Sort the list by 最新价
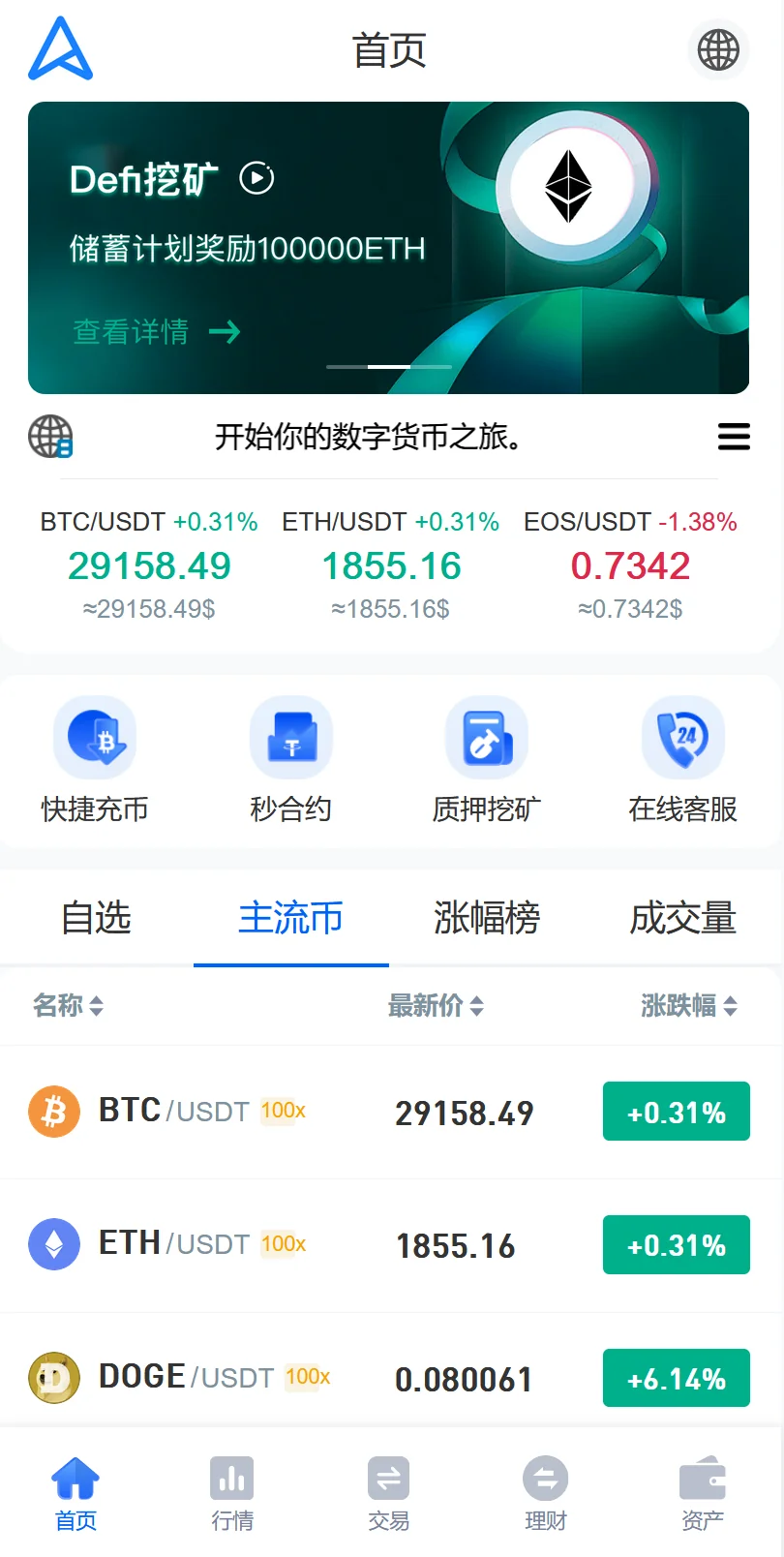The height and width of the screenshot is (1557, 784). coord(436,1006)
